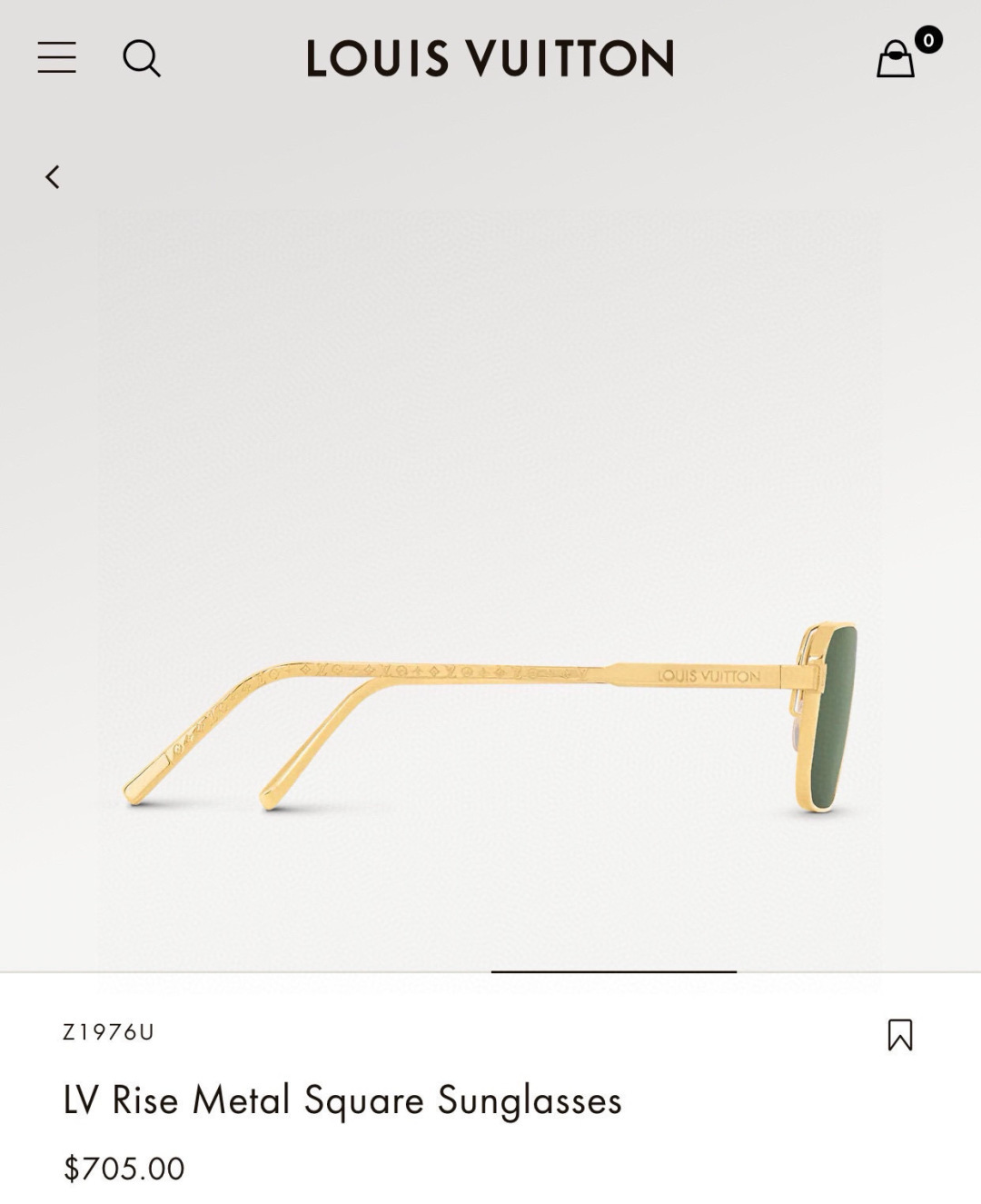This screenshot has height=1204, width=981.
Task: Save sunglasses to wishlist bookmark
Action: (x=899, y=1035)
